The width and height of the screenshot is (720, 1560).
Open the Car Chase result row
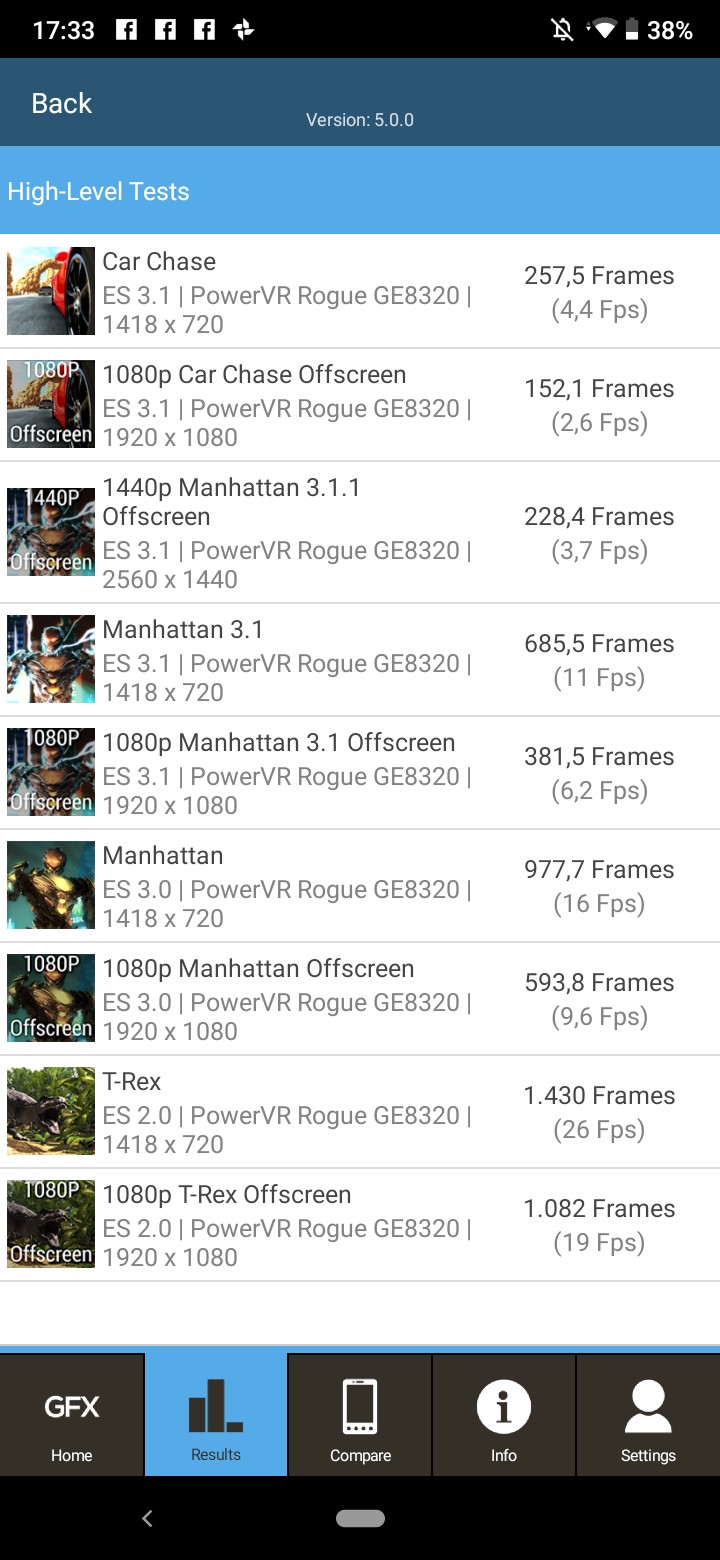360,292
